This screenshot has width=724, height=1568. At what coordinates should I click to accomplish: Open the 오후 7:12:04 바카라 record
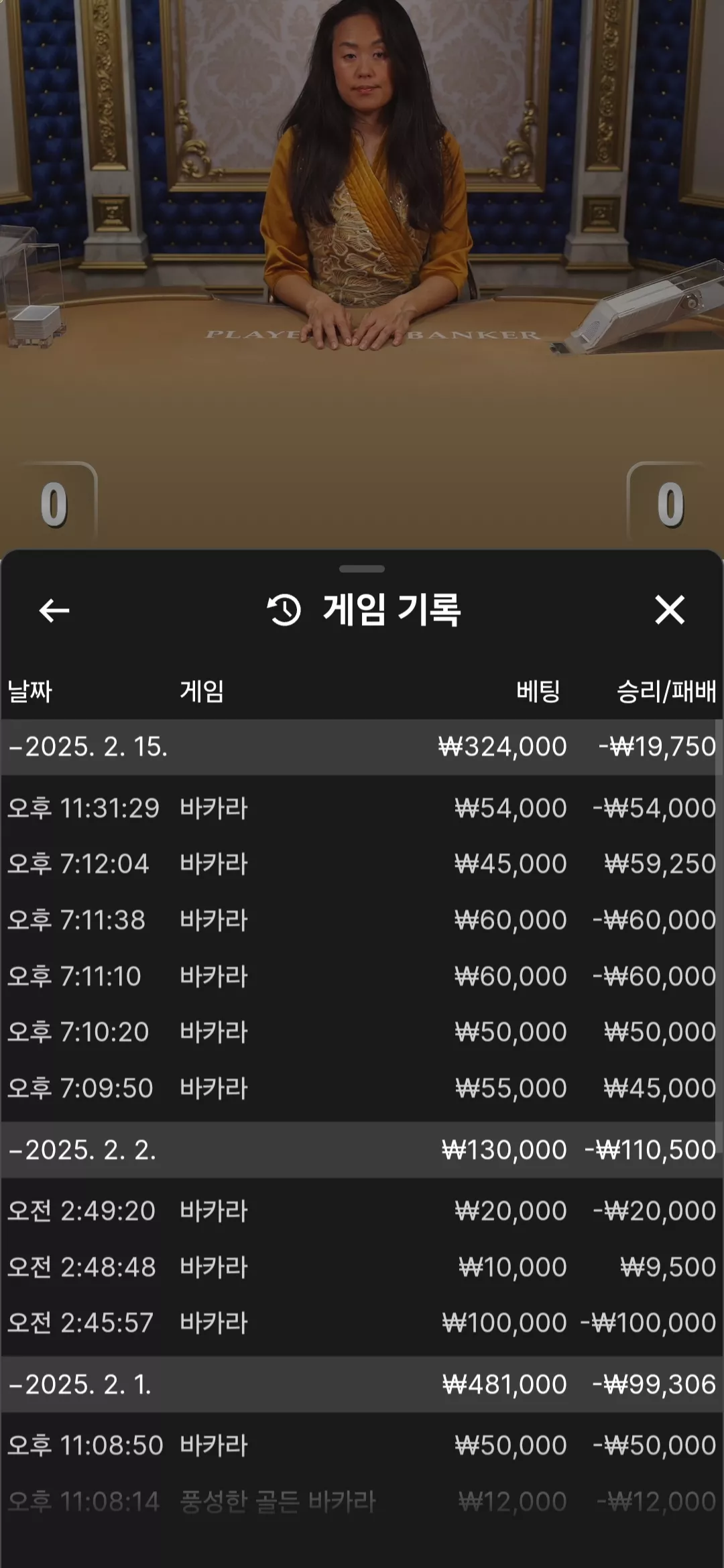362,864
